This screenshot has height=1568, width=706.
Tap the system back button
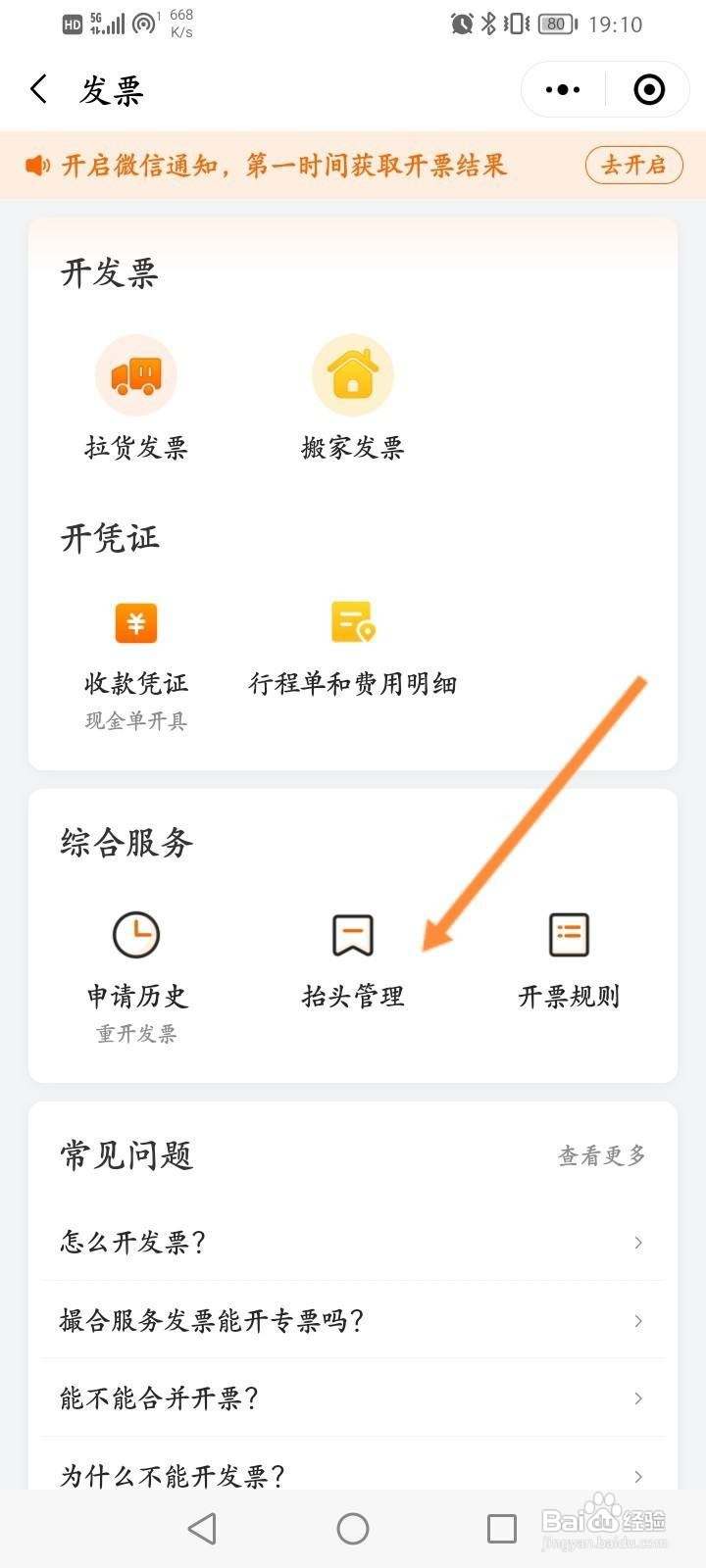(202, 1529)
